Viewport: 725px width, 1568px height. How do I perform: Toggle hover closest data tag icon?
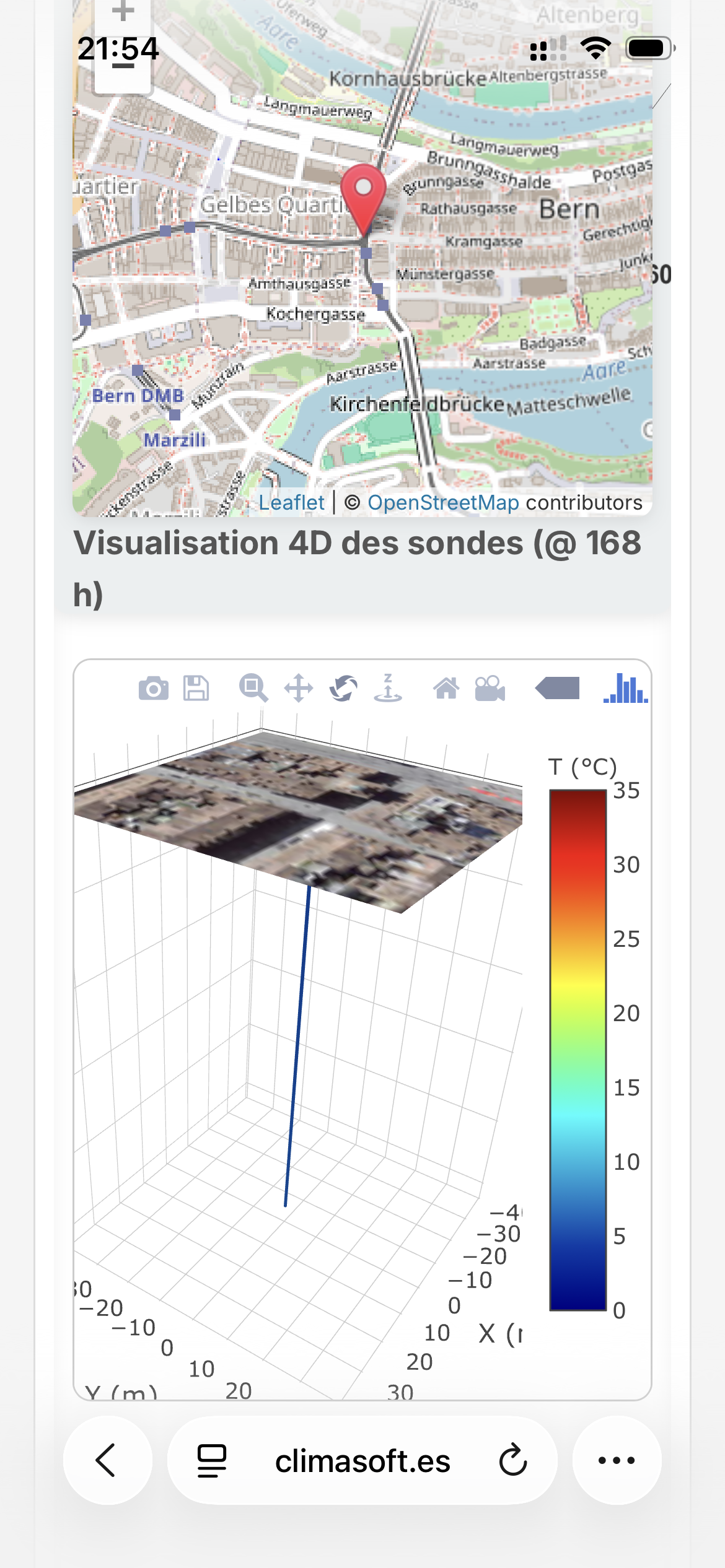point(557,689)
